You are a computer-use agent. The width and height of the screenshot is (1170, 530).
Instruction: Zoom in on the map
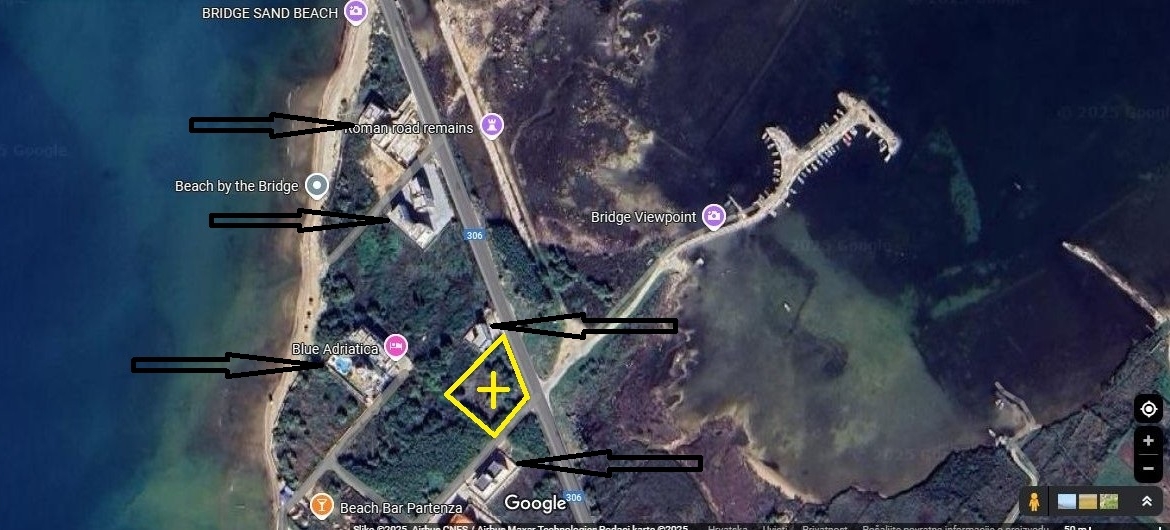click(1148, 440)
